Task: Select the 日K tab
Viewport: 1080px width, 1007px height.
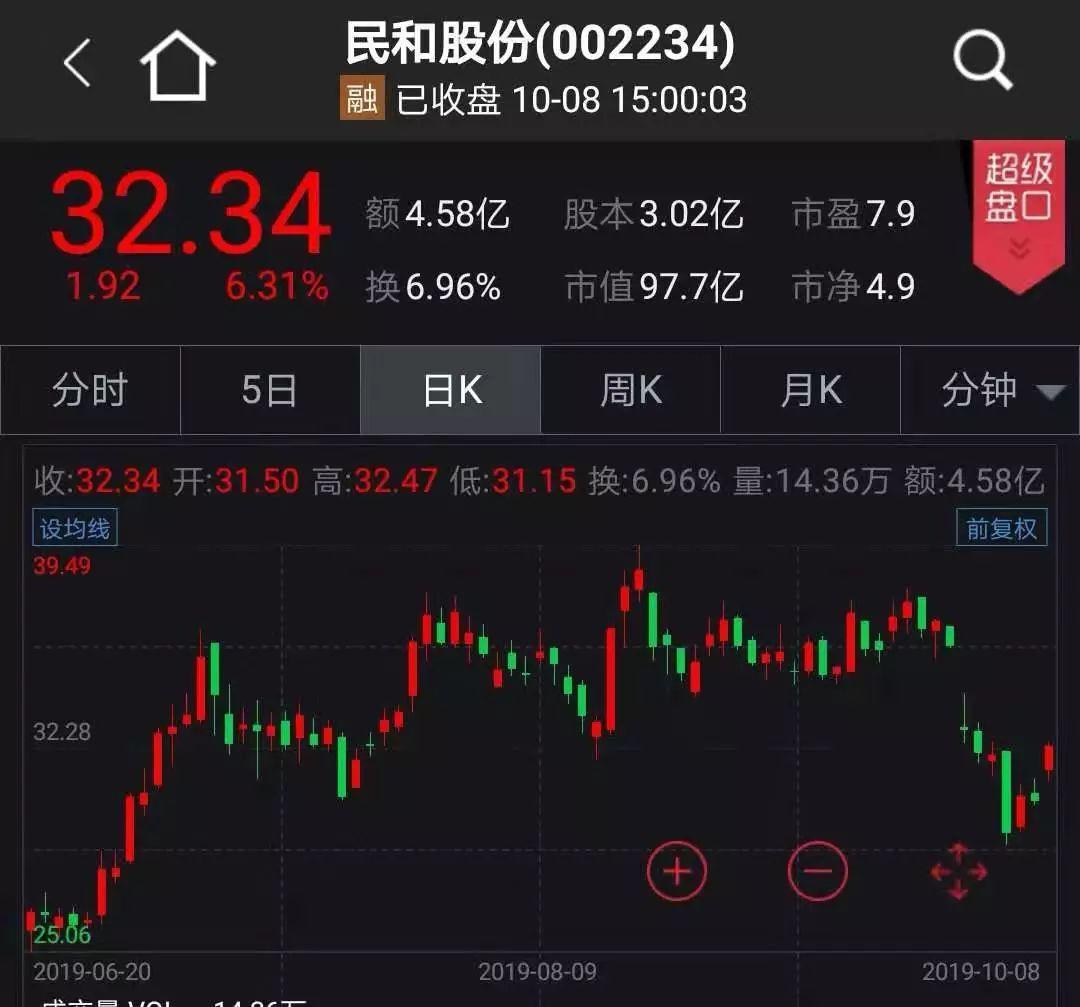Action: pyautogui.click(x=451, y=390)
